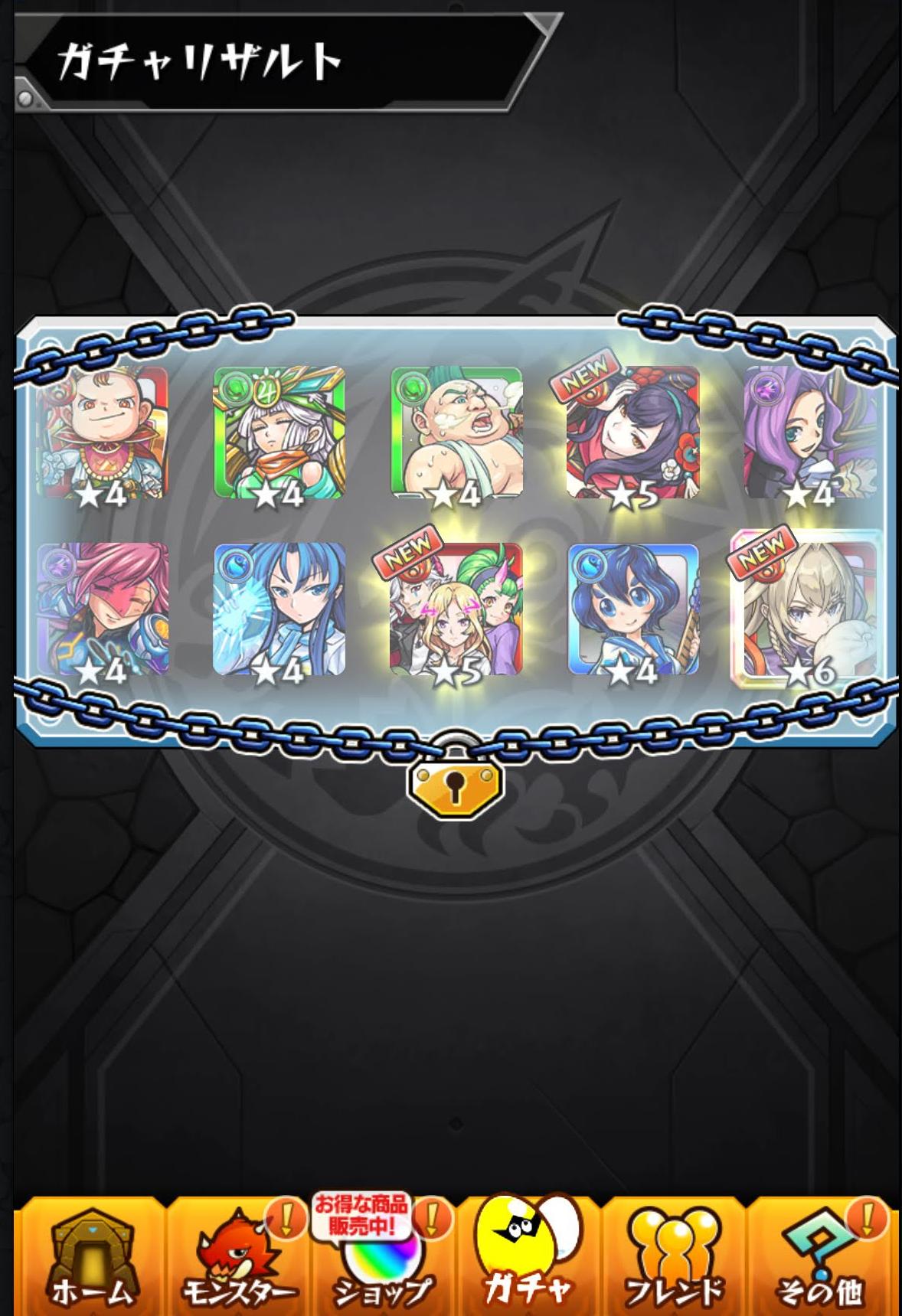
Task: Open the ★4 sweating green-mohawk monster
Action: 456,433
